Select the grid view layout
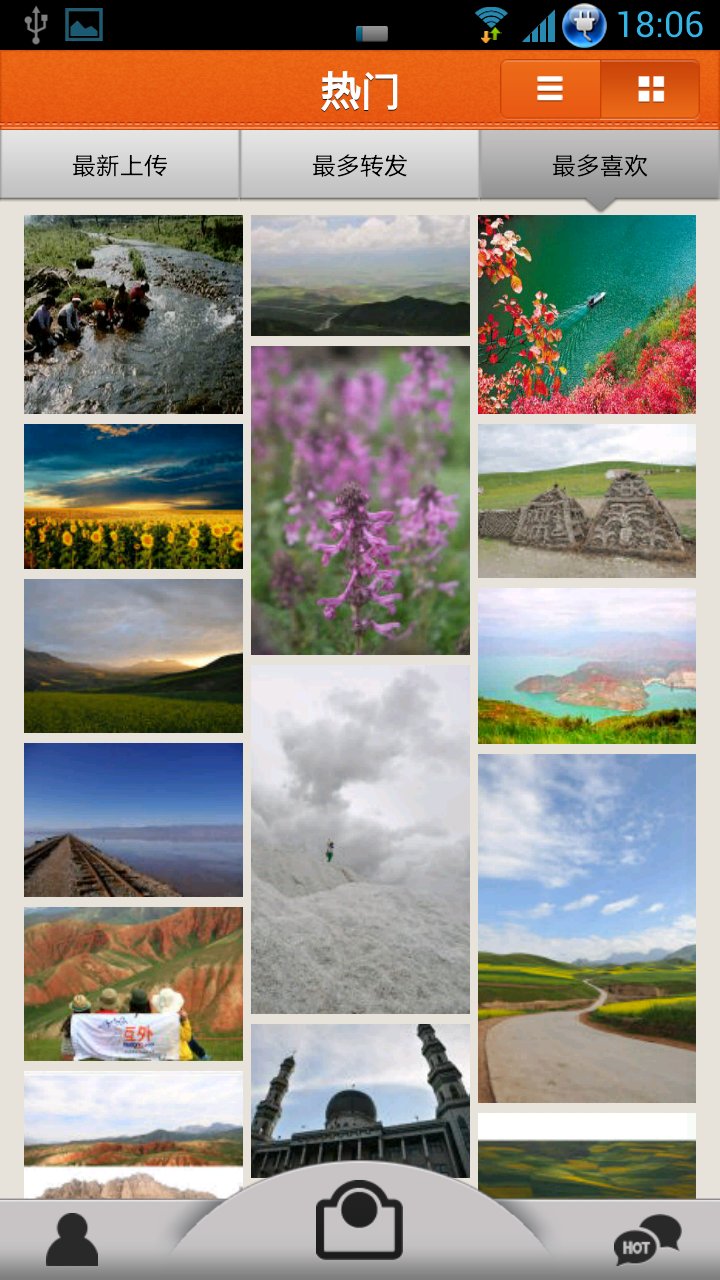 [x=650, y=89]
